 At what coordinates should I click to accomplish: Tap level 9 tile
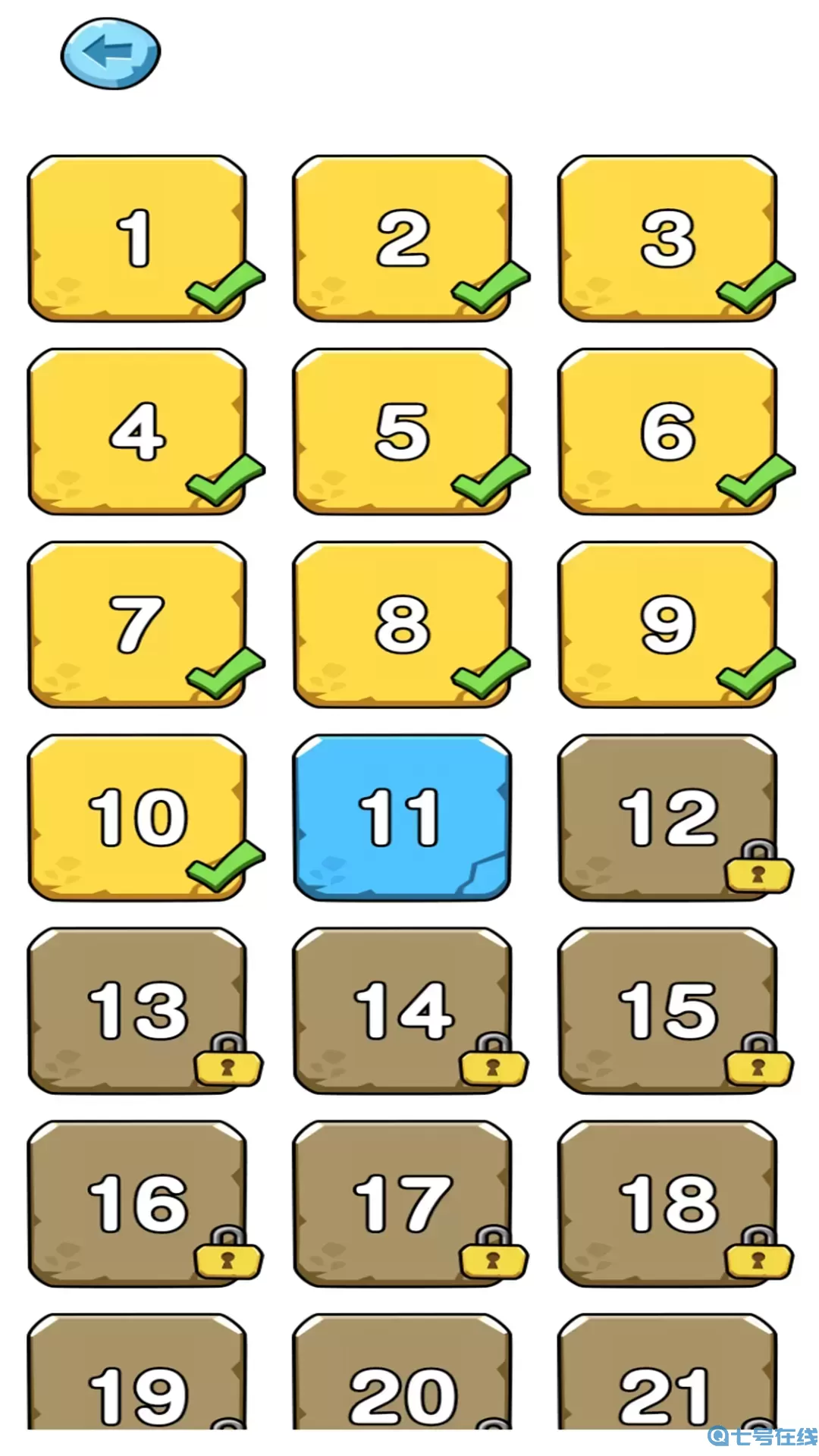(x=667, y=624)
